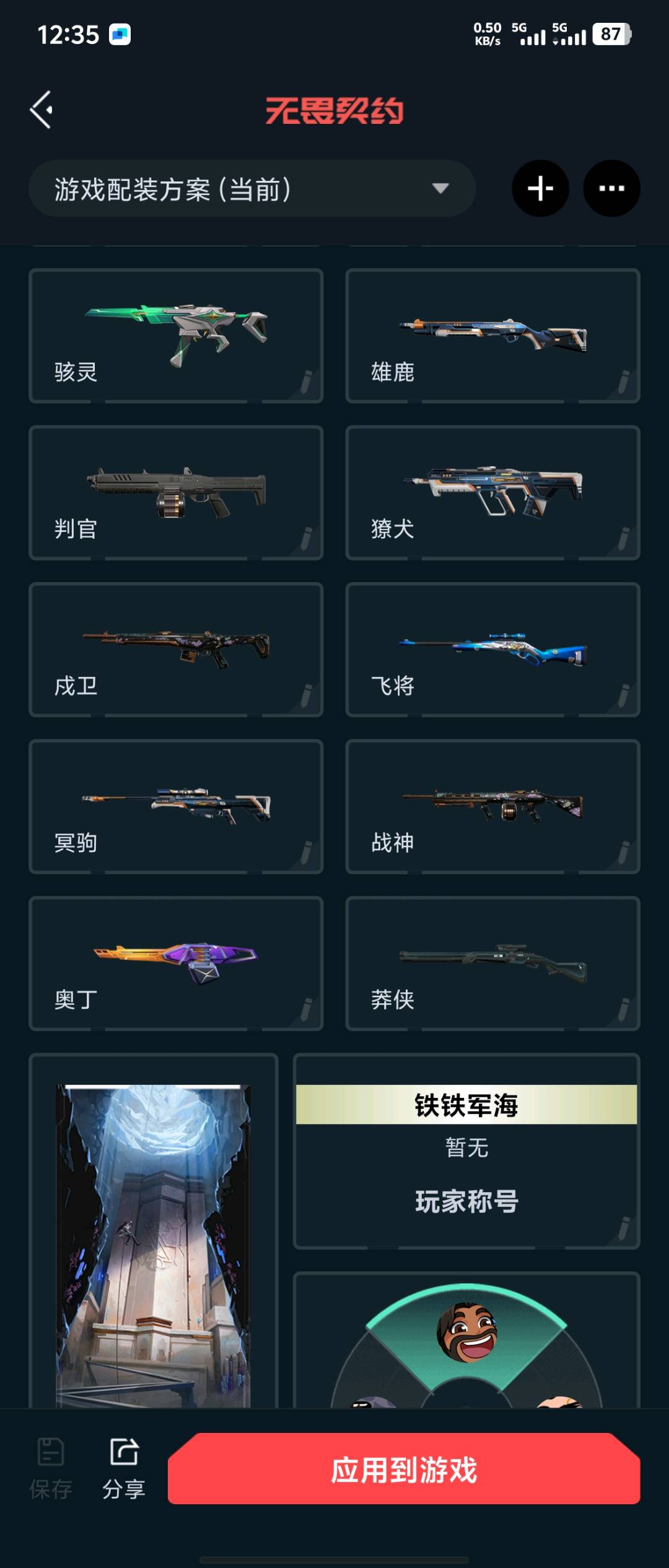This screenshot has width=669, height=1568.
Task: Open the 雄鹿 weapon card
Action: coord(492,336)
